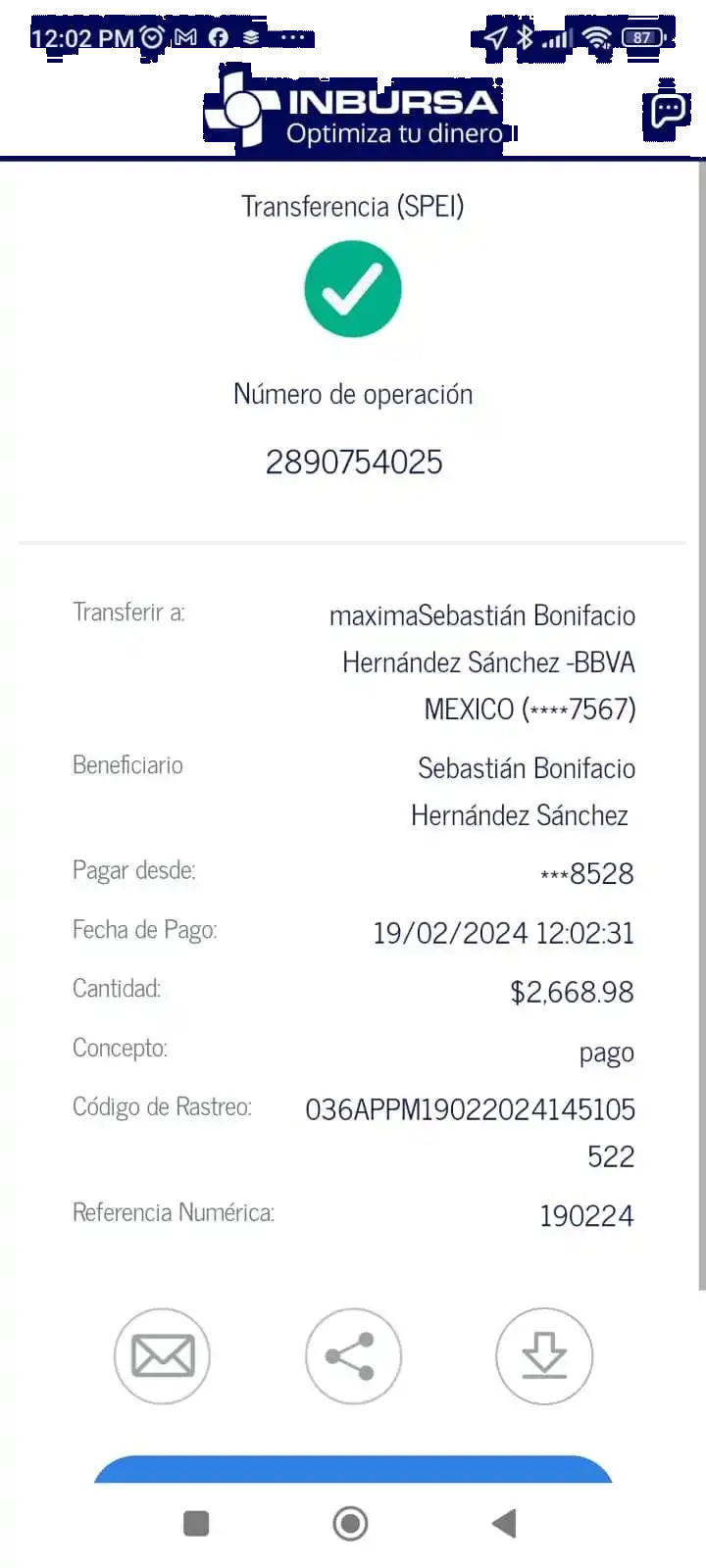
Task: Open the recent apps view
Action: pos(196,1523)
